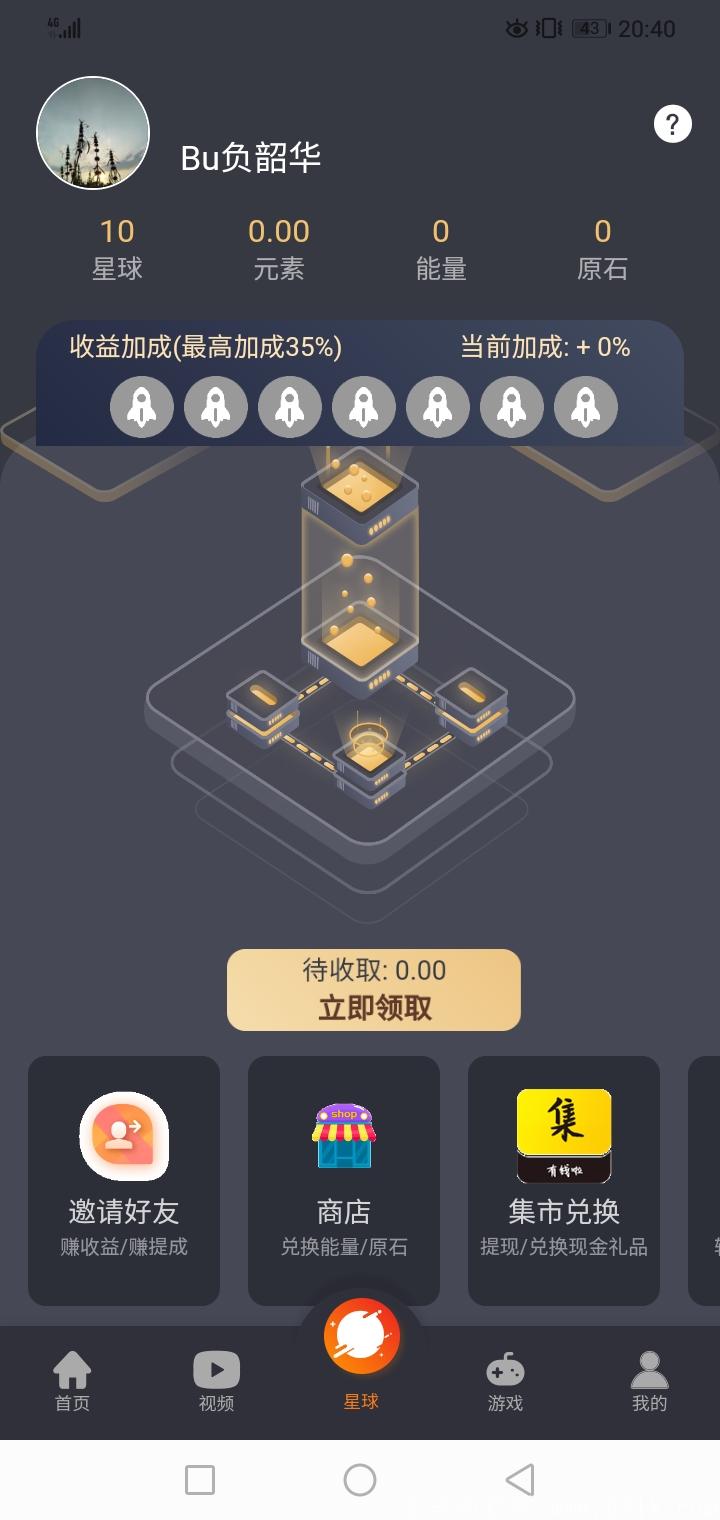
Task: Open the profile avatar picture
Action: pos(93,133)
